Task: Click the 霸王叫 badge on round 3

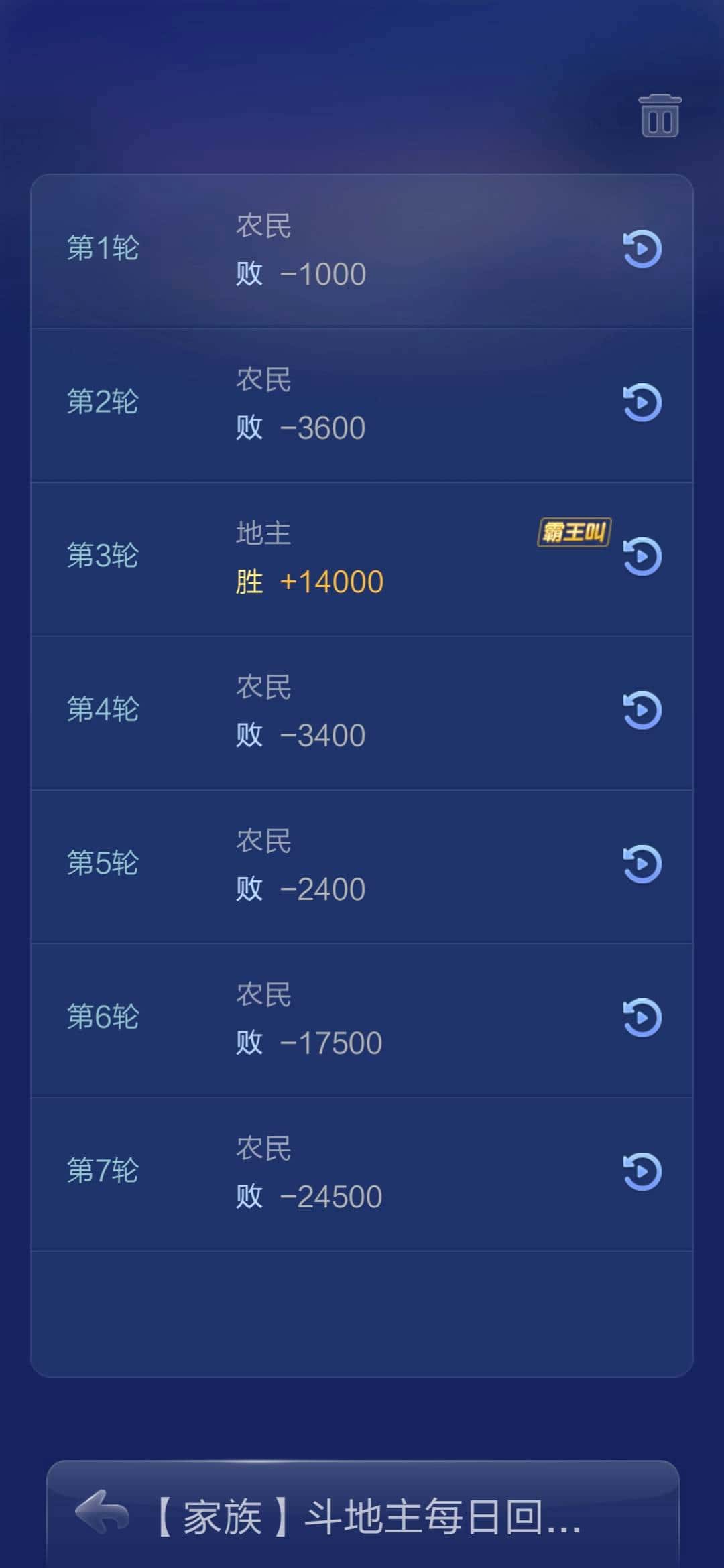Action: [573, 533]
